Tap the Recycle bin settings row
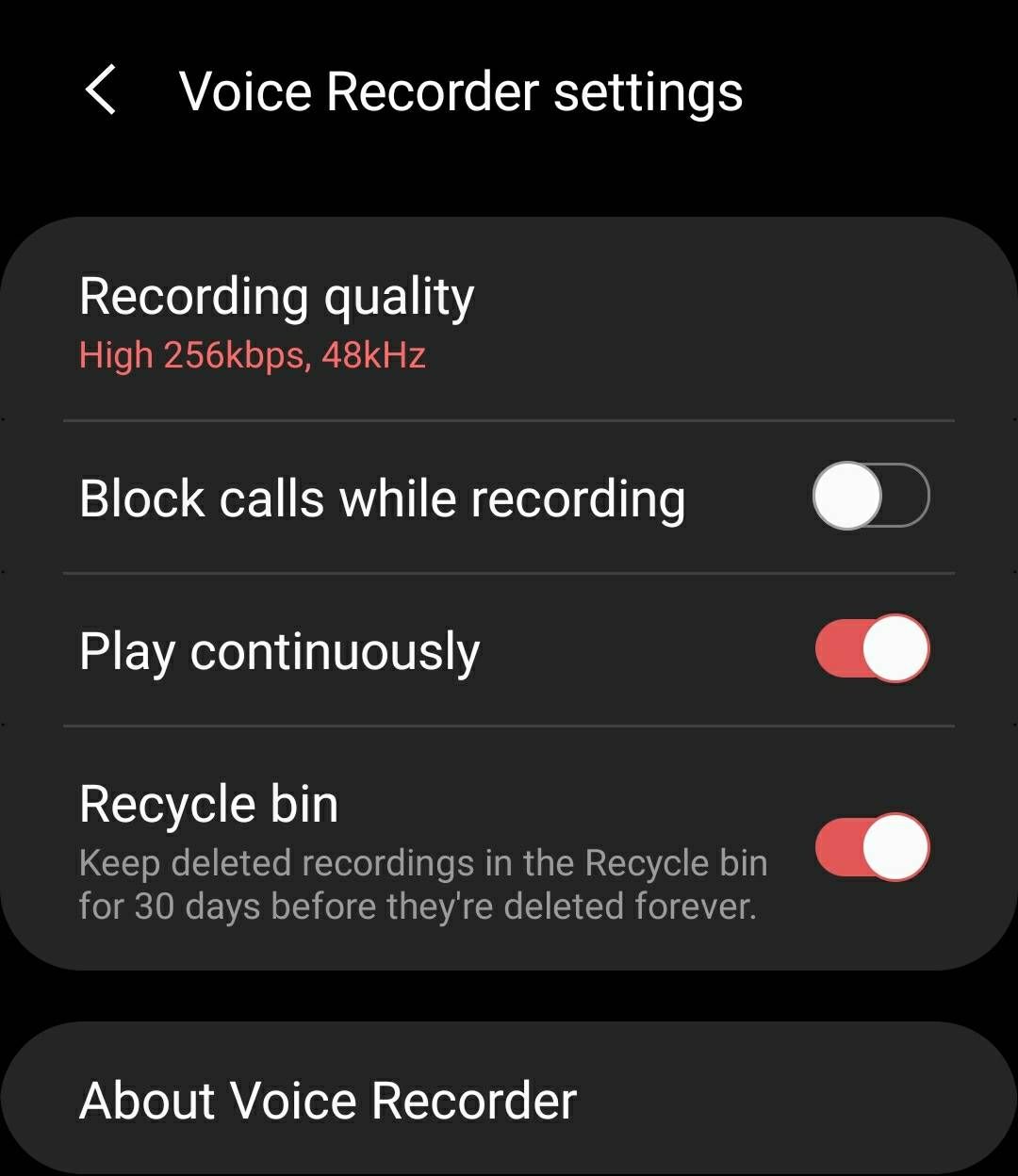Image resolution: width=1018 pixels, height=1176 pixels. pos(377,848)
